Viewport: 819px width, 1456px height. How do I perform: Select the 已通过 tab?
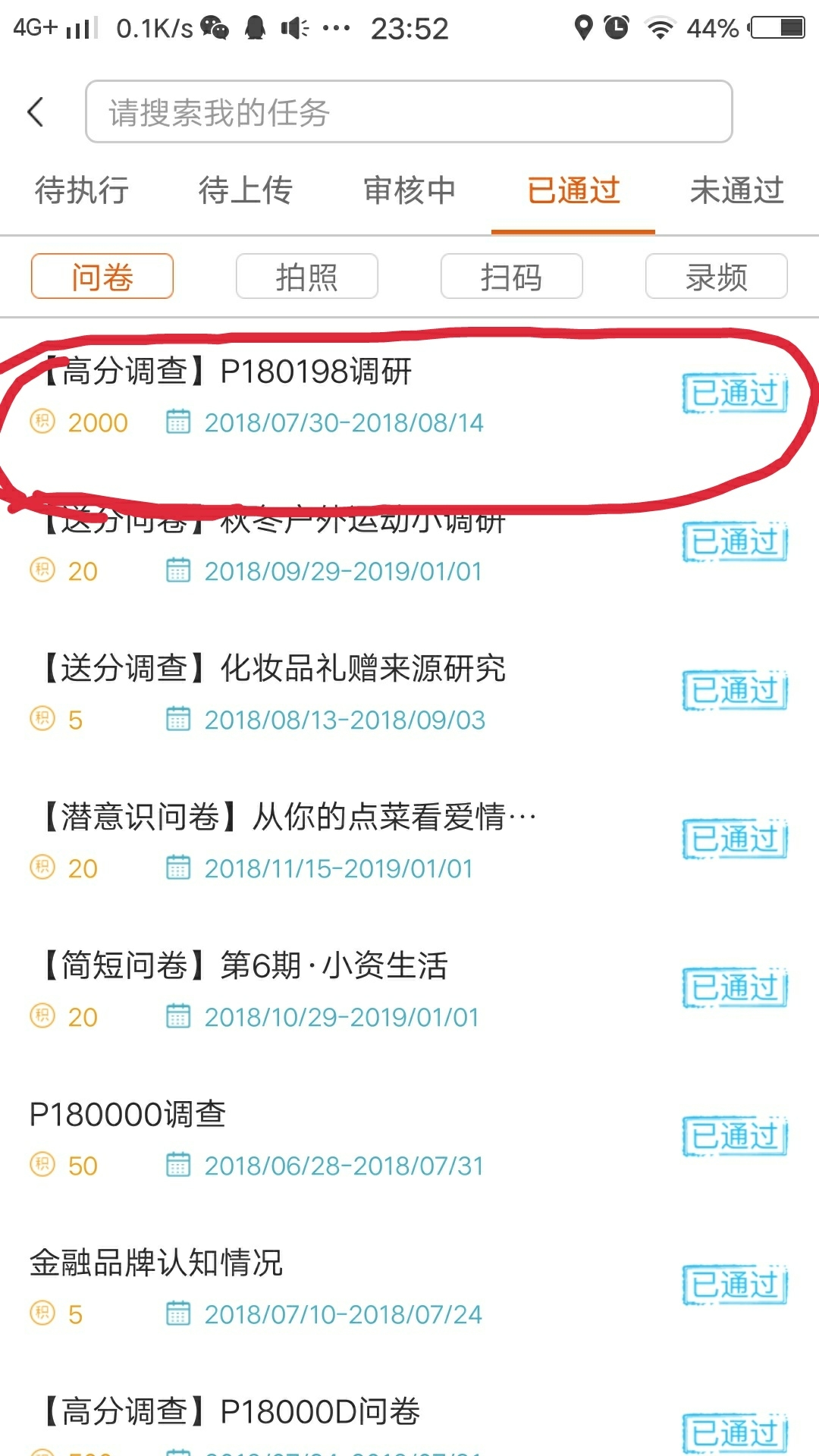[x=573, y=190]
